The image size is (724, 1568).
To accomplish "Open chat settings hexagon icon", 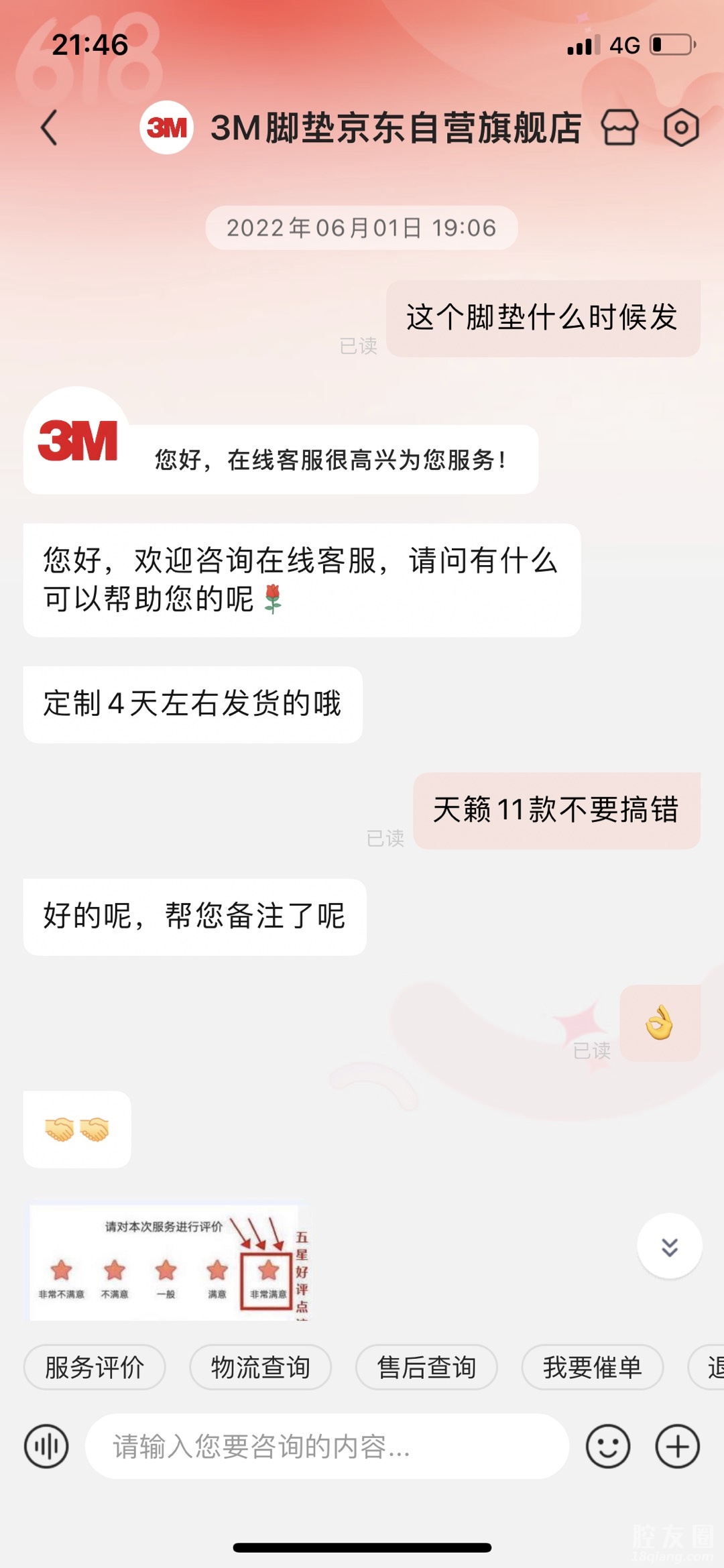I will coord(681,127).
